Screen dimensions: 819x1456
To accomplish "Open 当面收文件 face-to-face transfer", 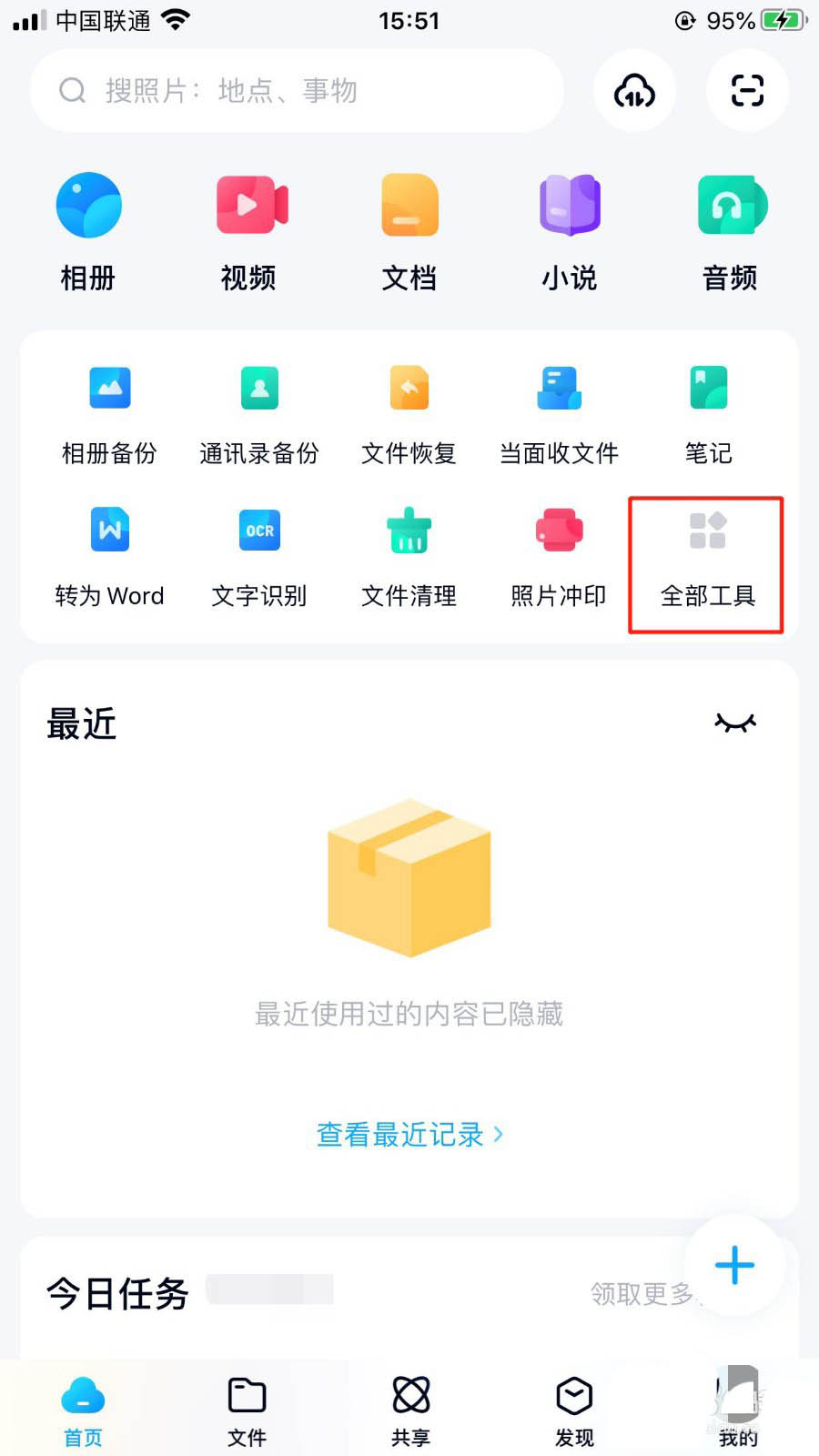I will tap(558, 409).
